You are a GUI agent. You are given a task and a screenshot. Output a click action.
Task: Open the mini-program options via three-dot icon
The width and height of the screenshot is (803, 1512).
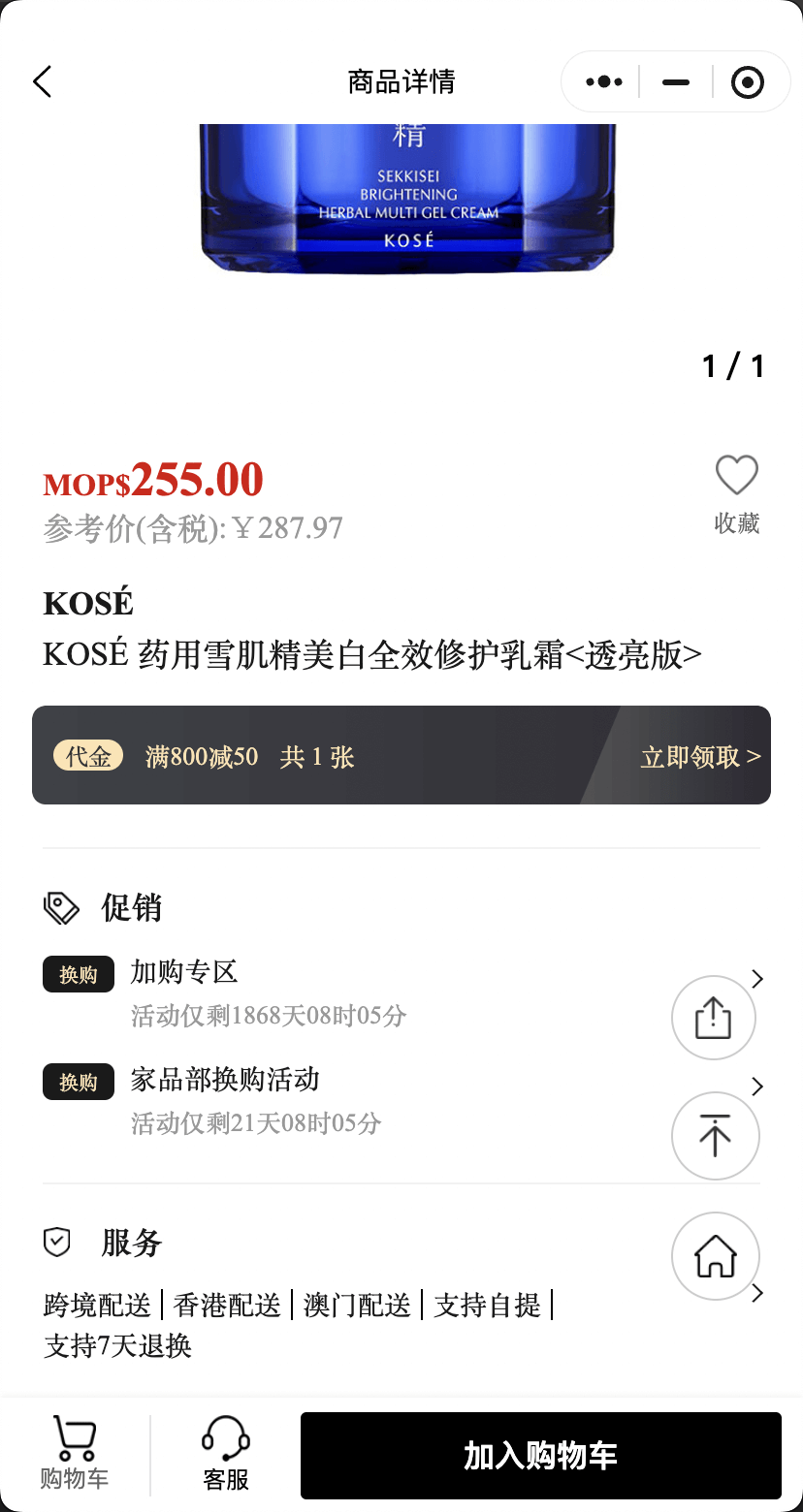(x=603, y=81)
